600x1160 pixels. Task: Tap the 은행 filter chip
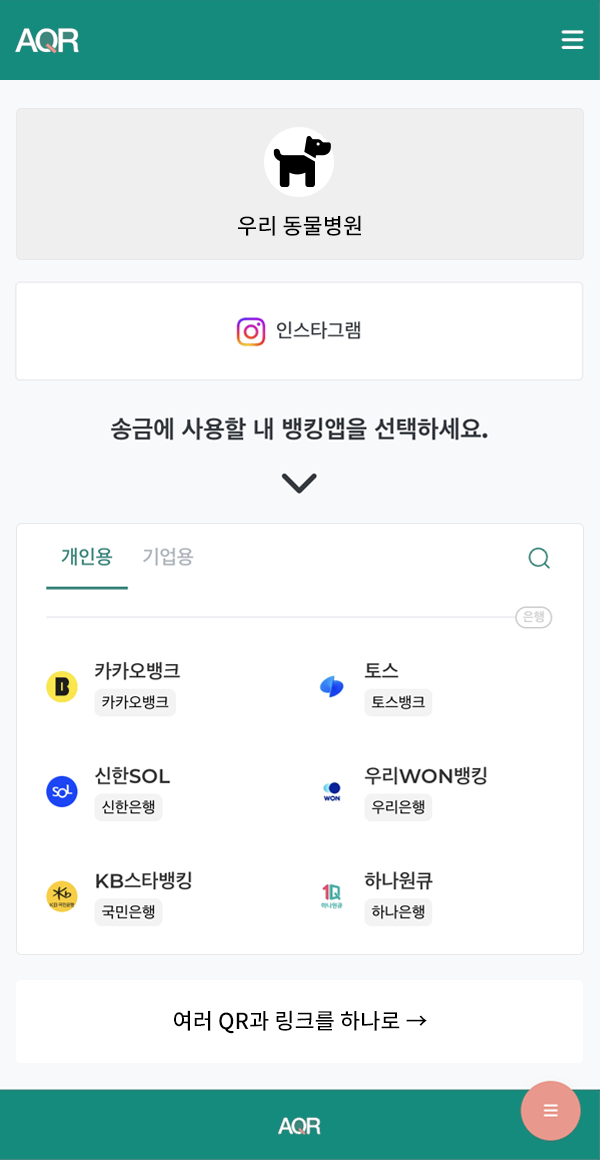534,617
